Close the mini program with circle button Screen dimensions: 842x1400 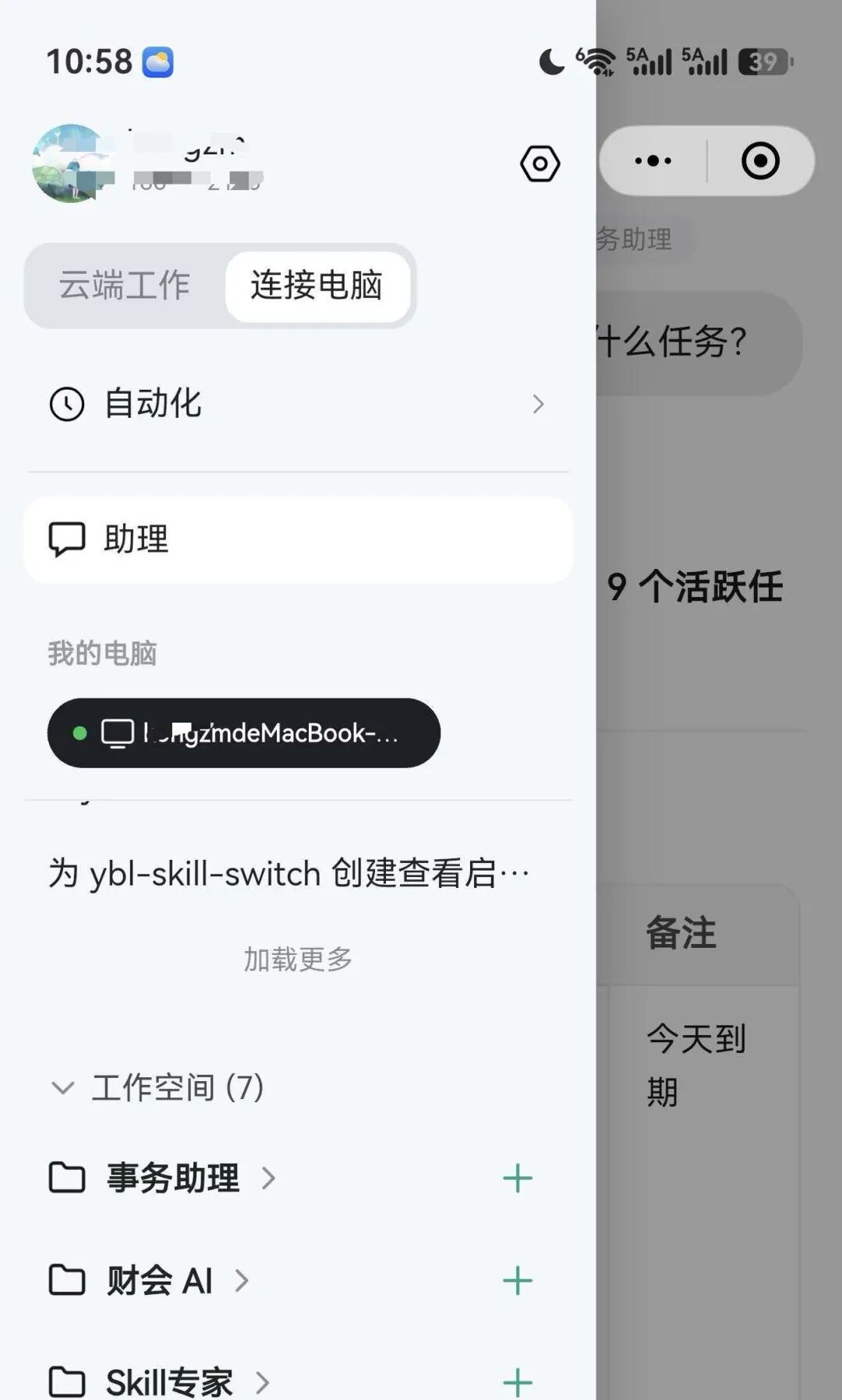coord(760,161)
